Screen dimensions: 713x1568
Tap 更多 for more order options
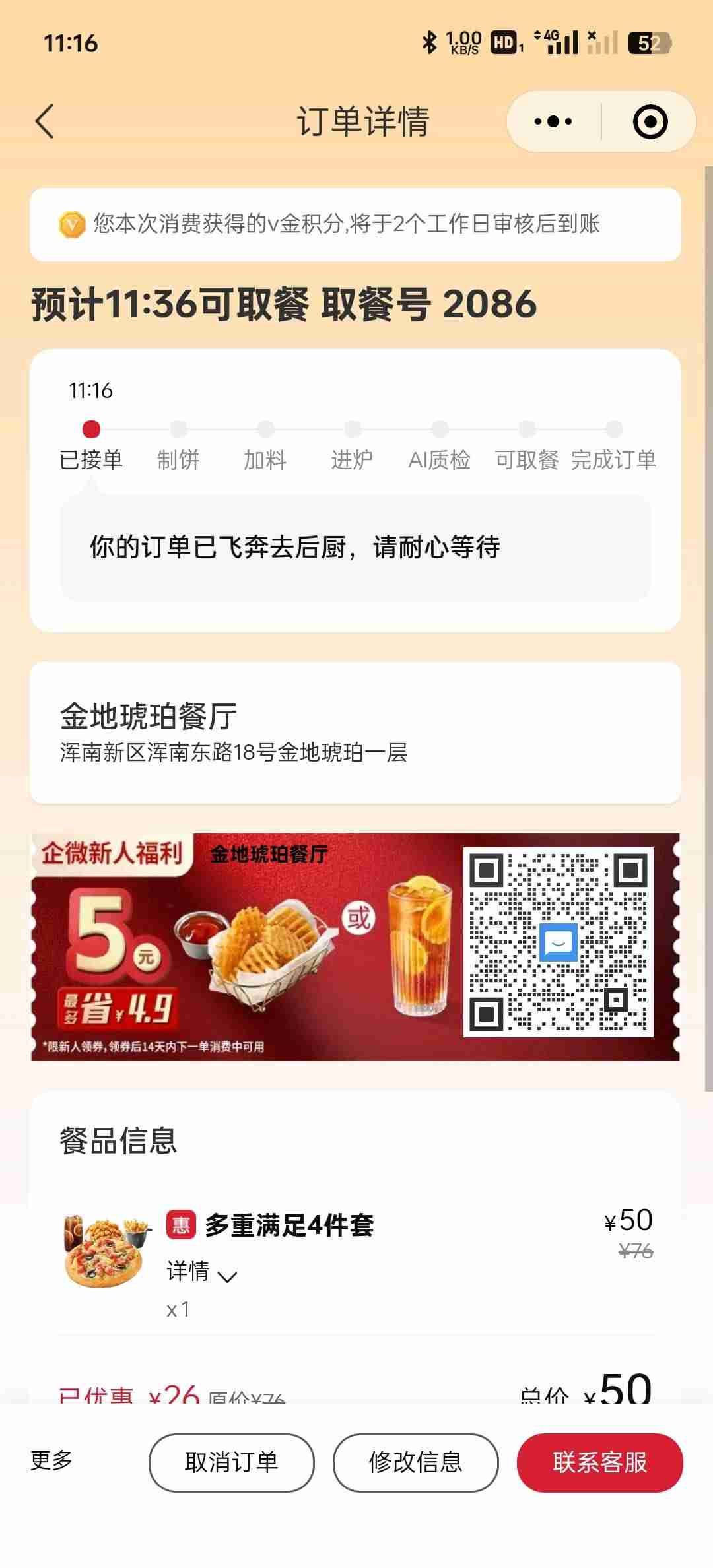click(x=51, y=1460)
